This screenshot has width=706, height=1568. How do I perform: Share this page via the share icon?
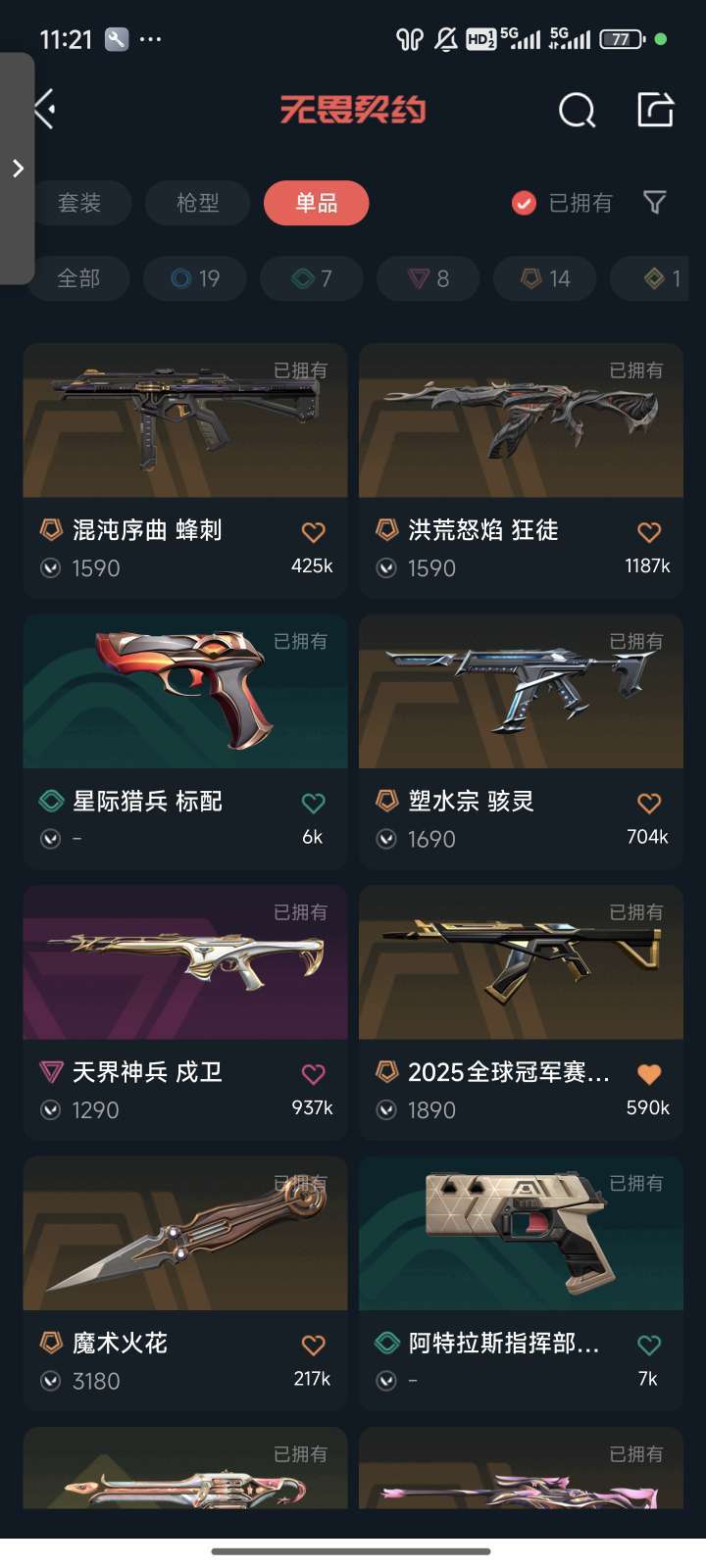click(x=655, y=110)
